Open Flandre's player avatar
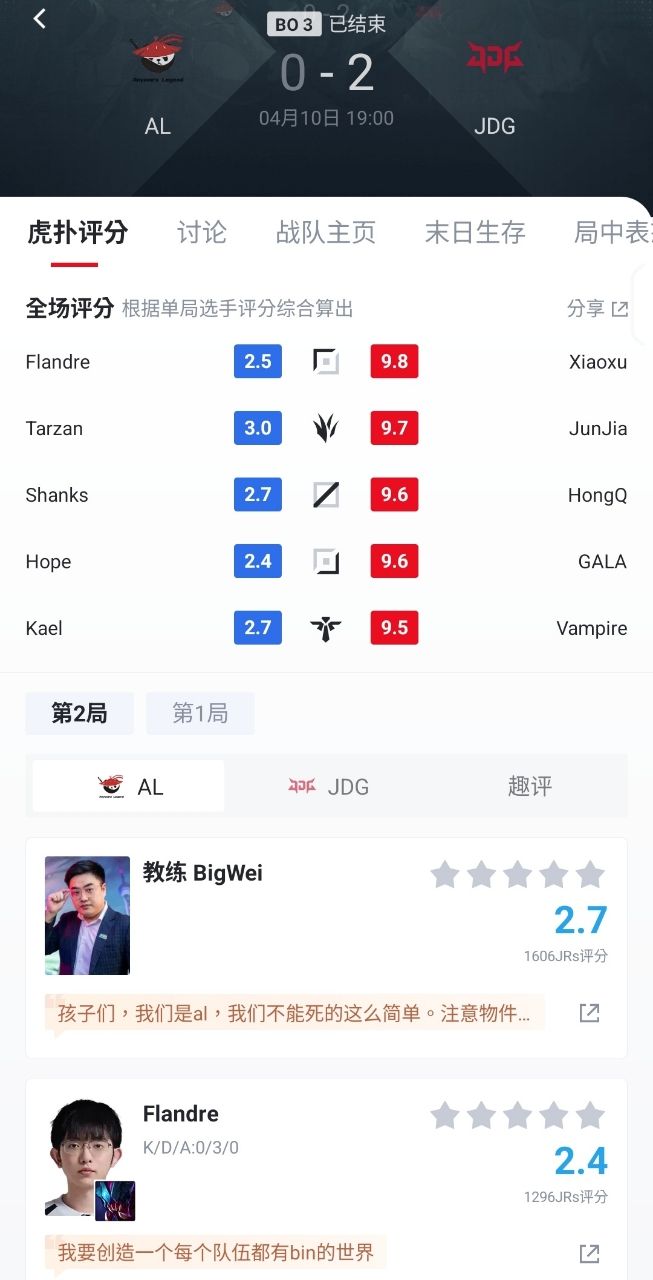The image size is (653, 1280). [x=85, y=1158]
